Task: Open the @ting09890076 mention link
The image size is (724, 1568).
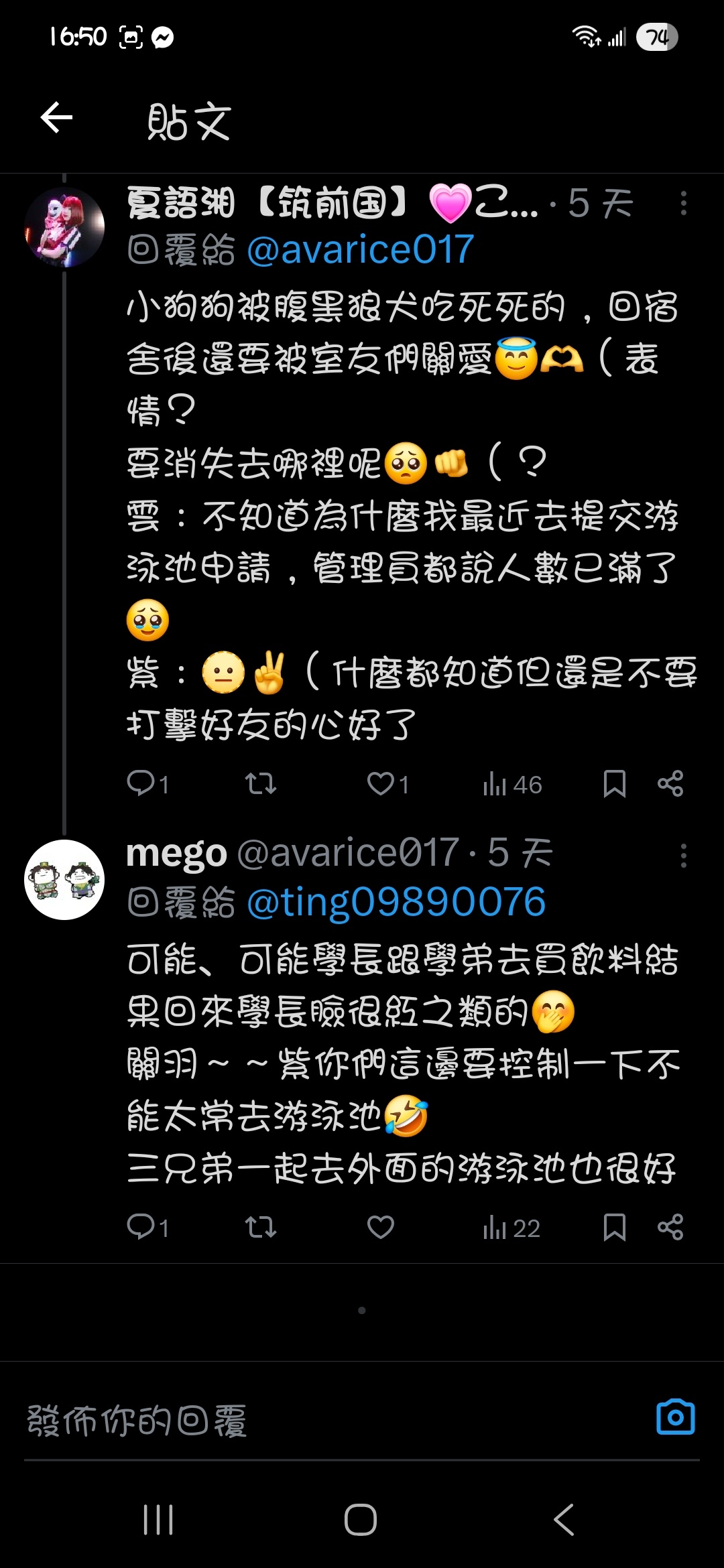Action: (396, 902)
